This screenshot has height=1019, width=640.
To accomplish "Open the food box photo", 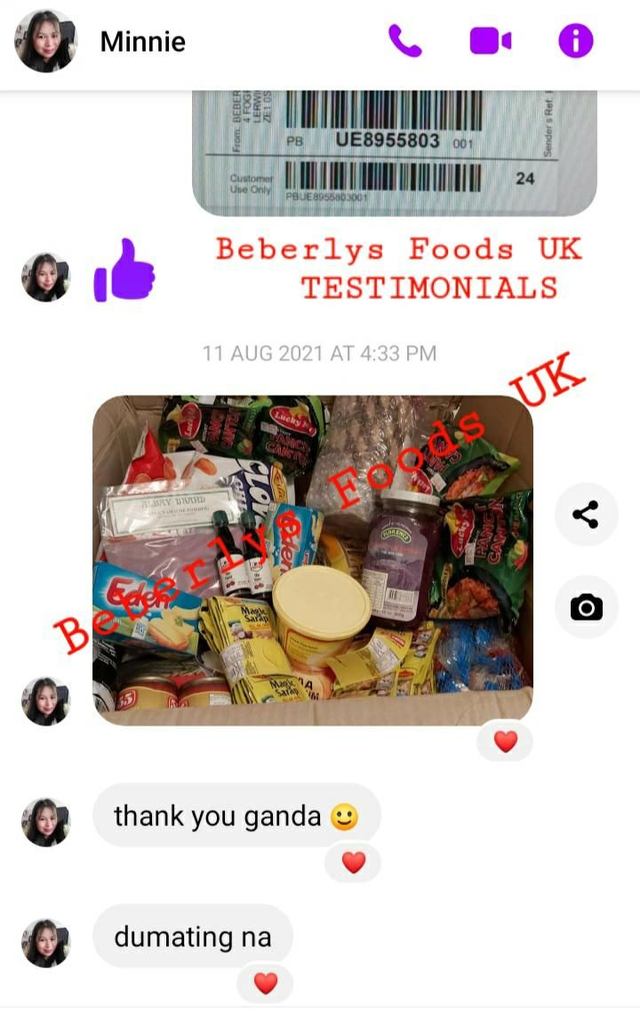I will point(312,560).
